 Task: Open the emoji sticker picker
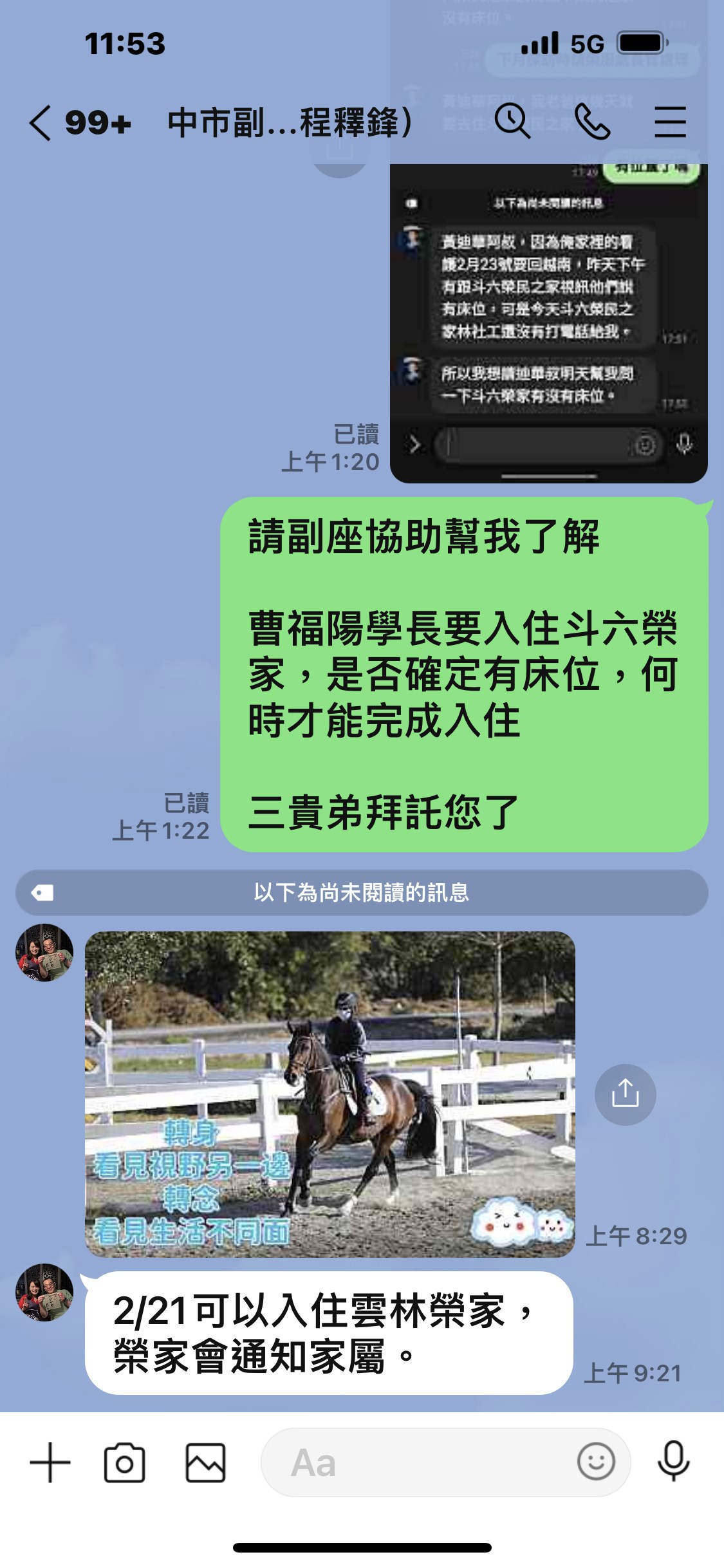(596, 1462)
